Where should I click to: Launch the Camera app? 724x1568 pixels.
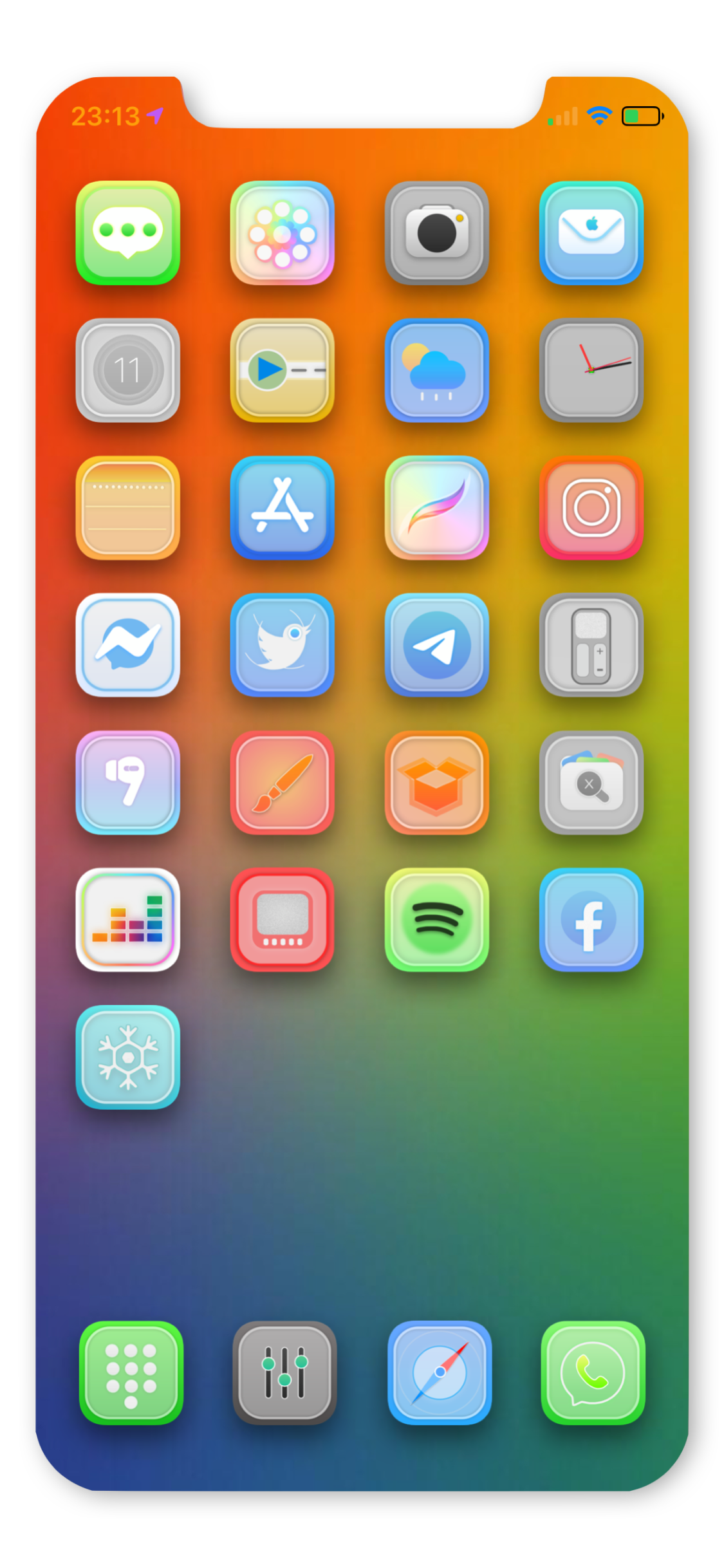[436, 232]
